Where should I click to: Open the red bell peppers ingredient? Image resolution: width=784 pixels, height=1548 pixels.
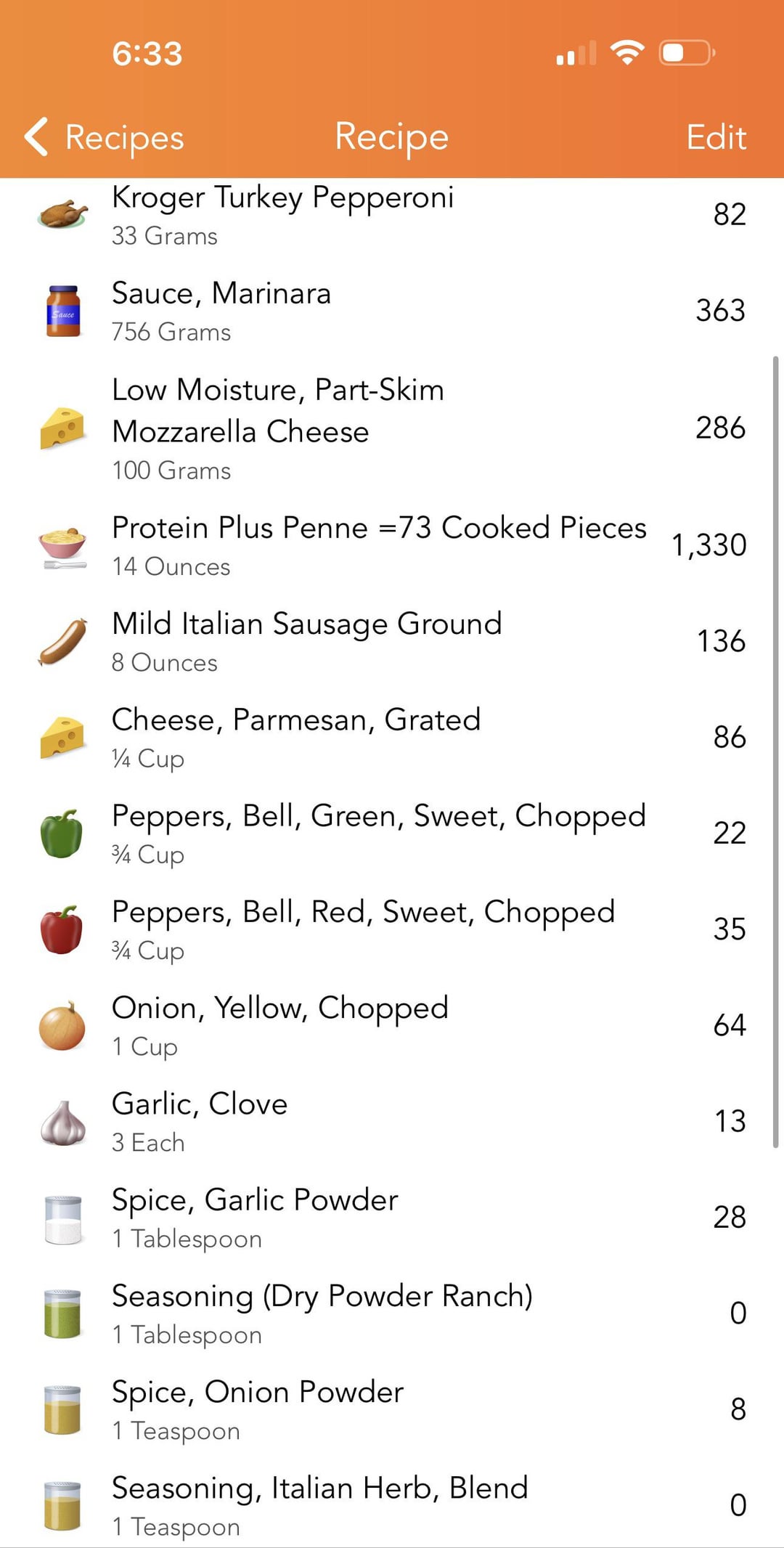[392, 929]
